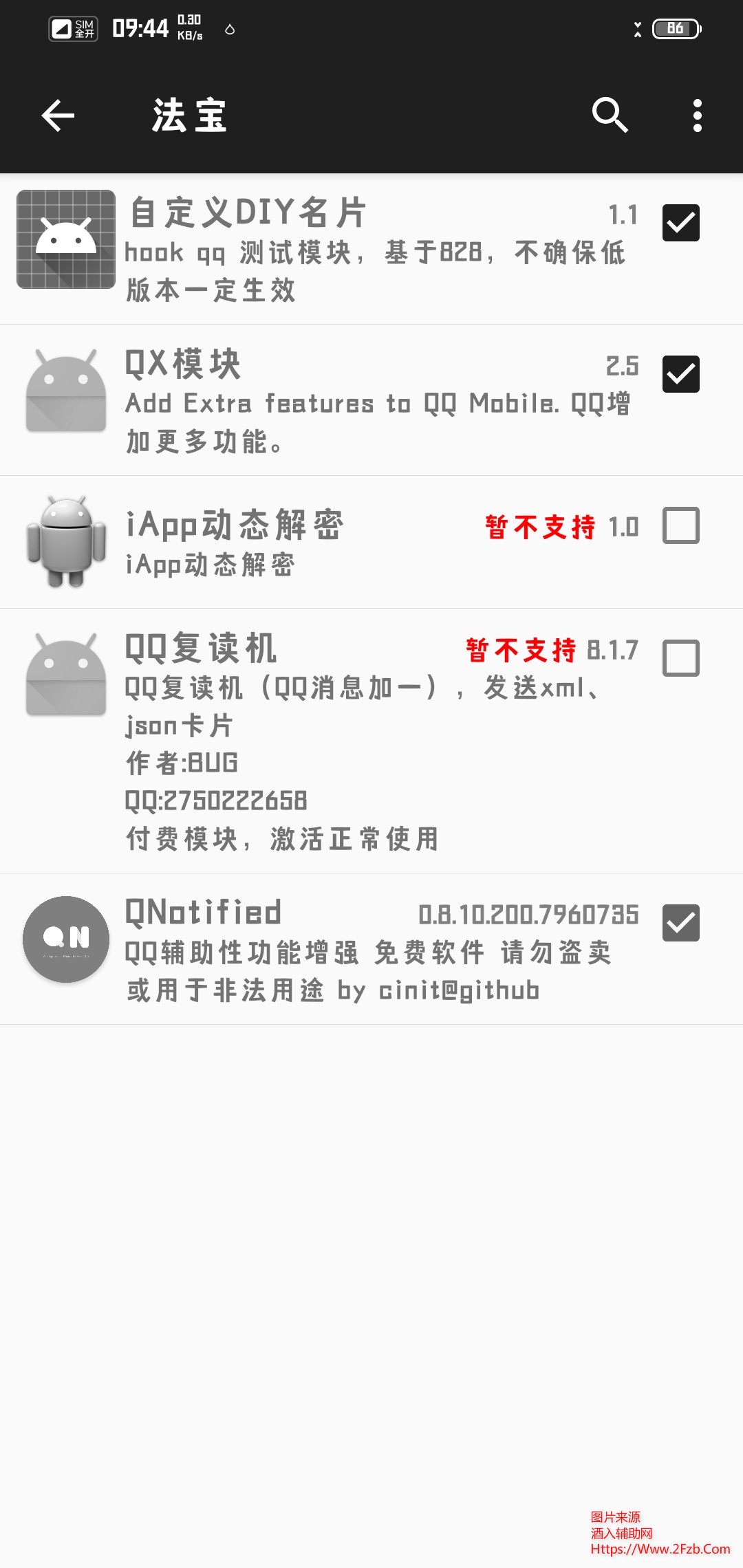The width and height of the screenshot is (743, 1568).
Task: Open search with the magnifier icon
Action: [x=610, y=116]
